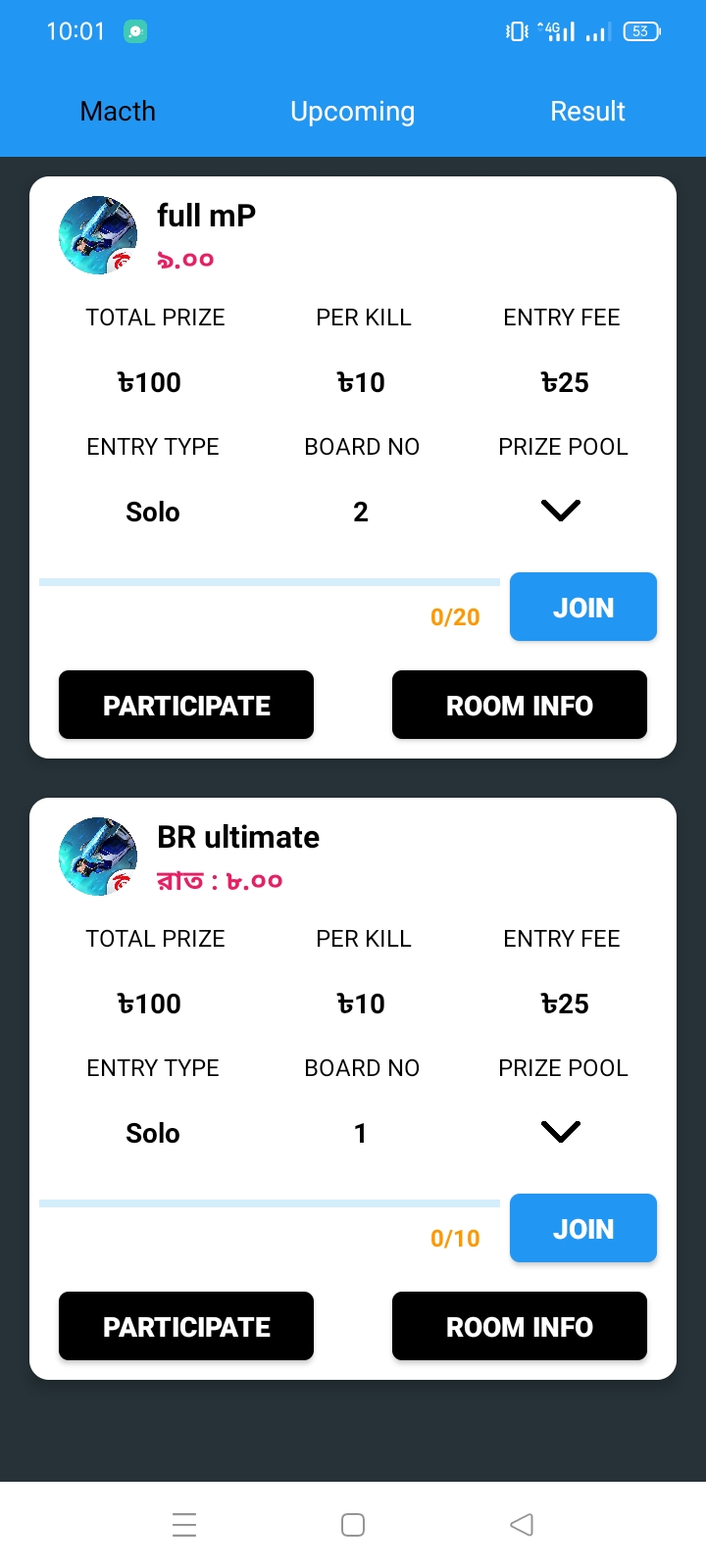
Task: Open recent apps from the navigation bar
Action: (x=184, y=1525)
